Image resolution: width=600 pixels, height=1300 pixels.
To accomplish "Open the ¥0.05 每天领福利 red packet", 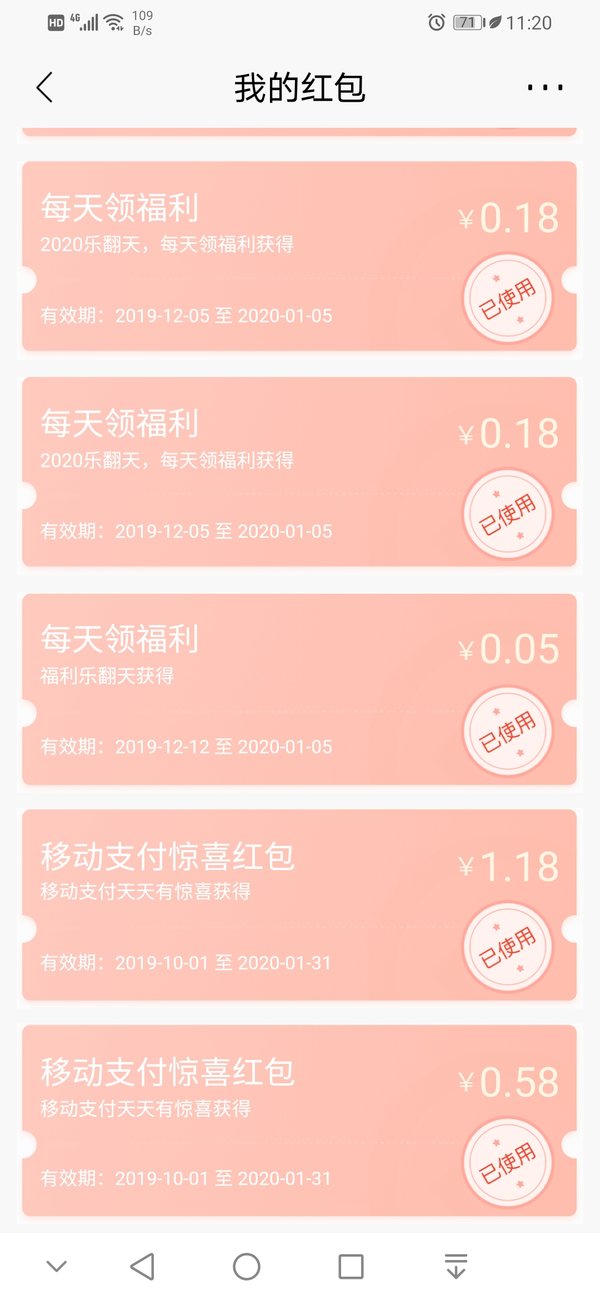I will 299,689.
